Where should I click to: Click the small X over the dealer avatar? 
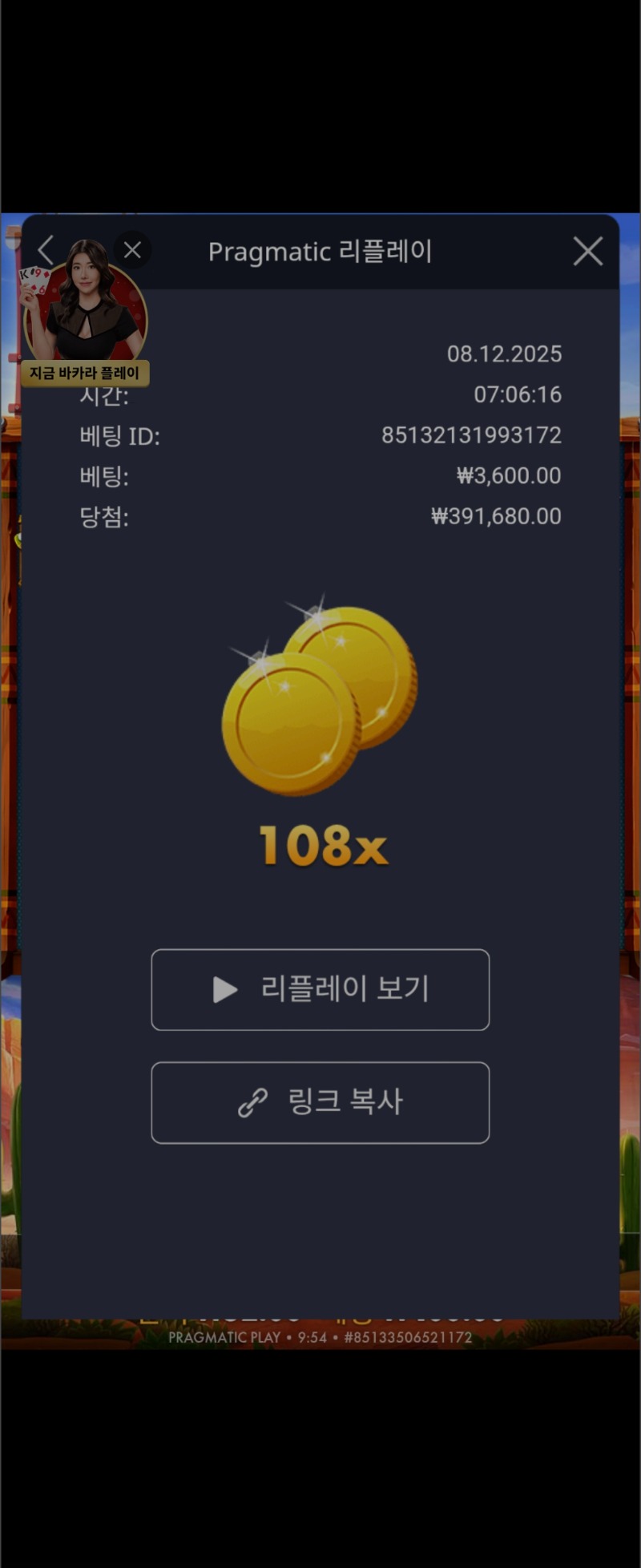point(132,249)
